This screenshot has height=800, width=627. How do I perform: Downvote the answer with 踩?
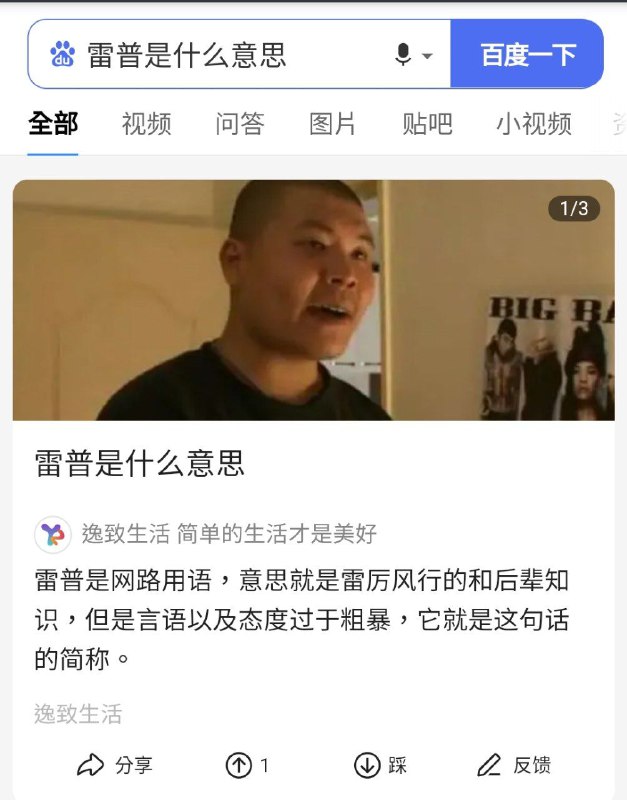tap(381, 766)
